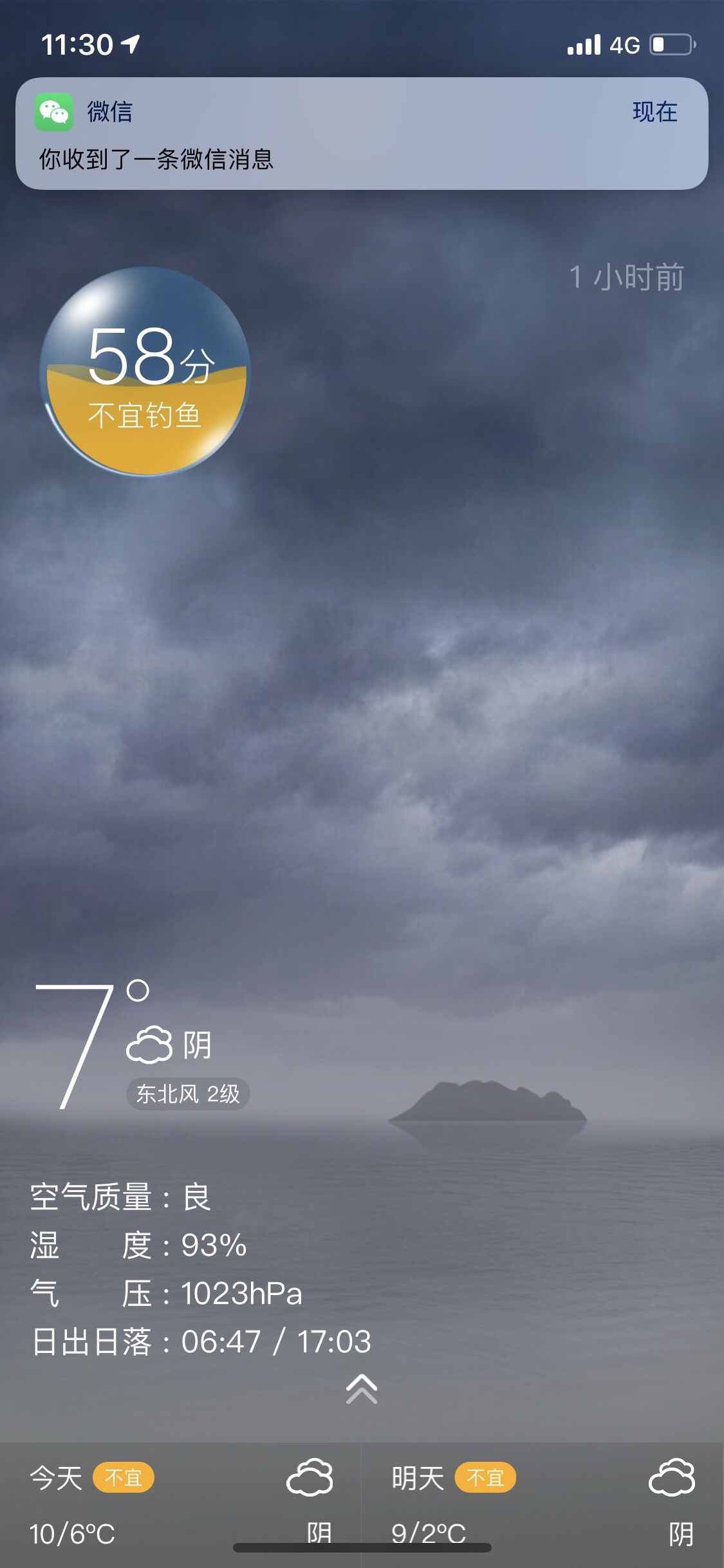
Task: Tap the 东北风 2级 wind chip
Action: [x=187, y=1094]
